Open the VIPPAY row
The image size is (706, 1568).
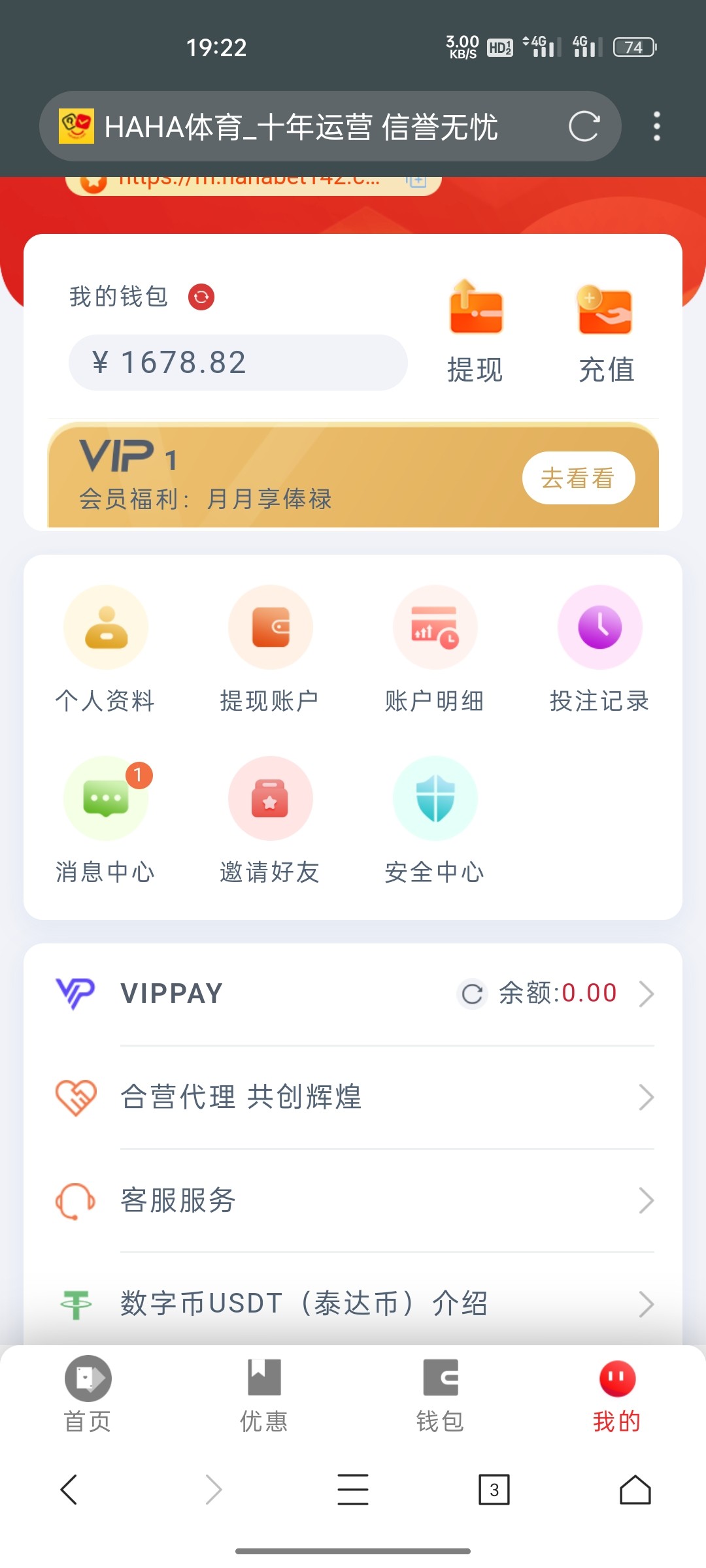(353, 994)
